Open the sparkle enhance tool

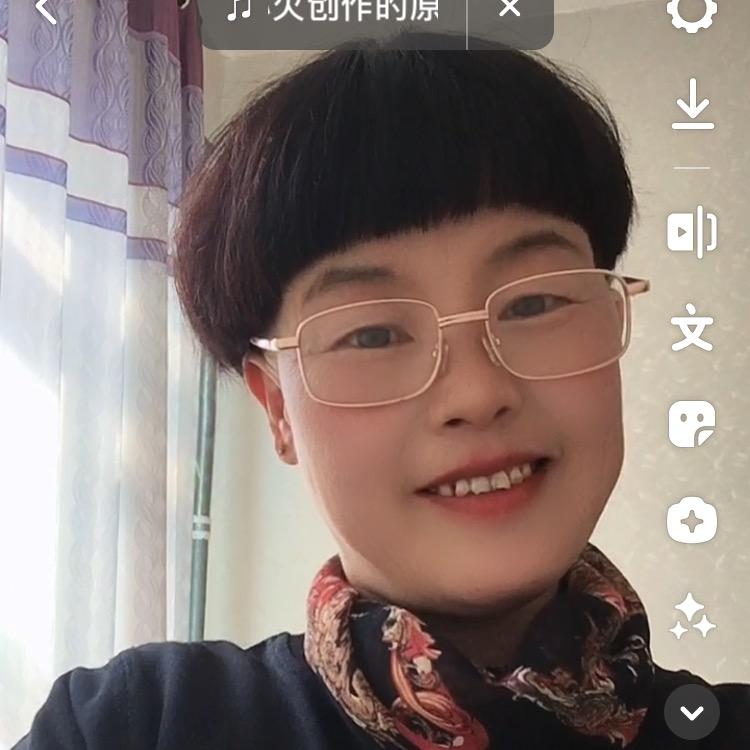(692, 616)
